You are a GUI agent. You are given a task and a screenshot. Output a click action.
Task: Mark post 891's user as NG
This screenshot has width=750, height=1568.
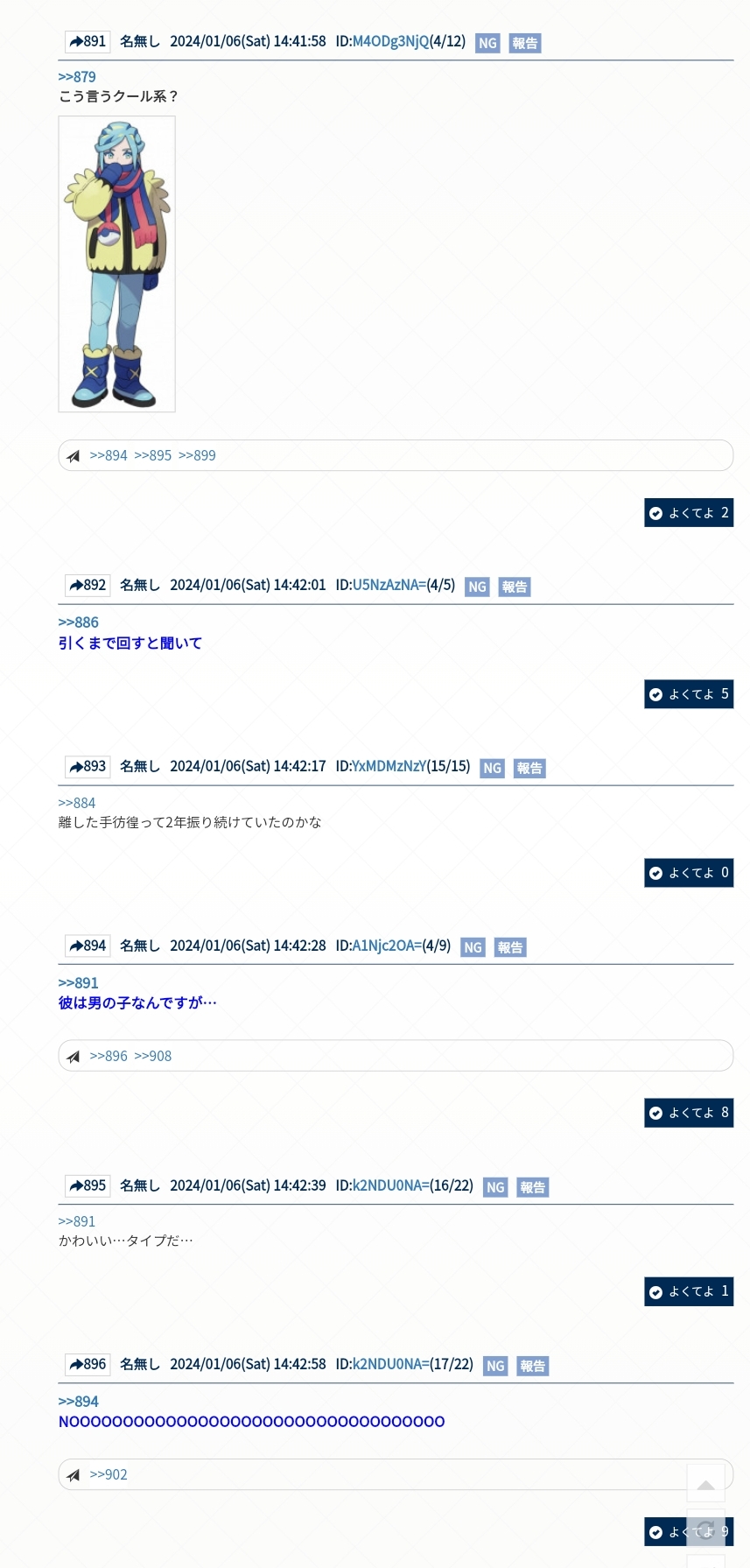(x=487, y=43)
